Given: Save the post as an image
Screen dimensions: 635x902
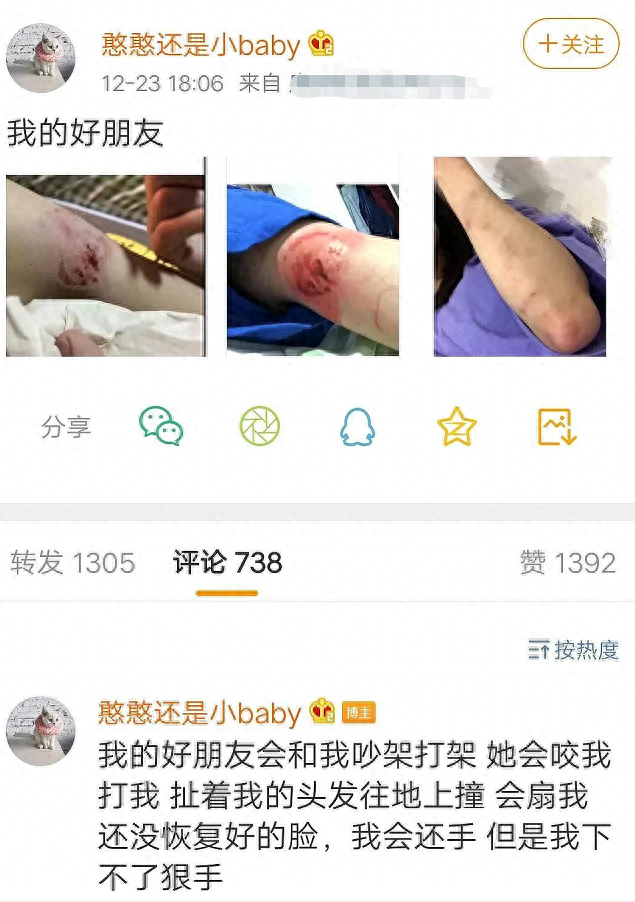Looking at the screenshot, I should click(557, 427).
